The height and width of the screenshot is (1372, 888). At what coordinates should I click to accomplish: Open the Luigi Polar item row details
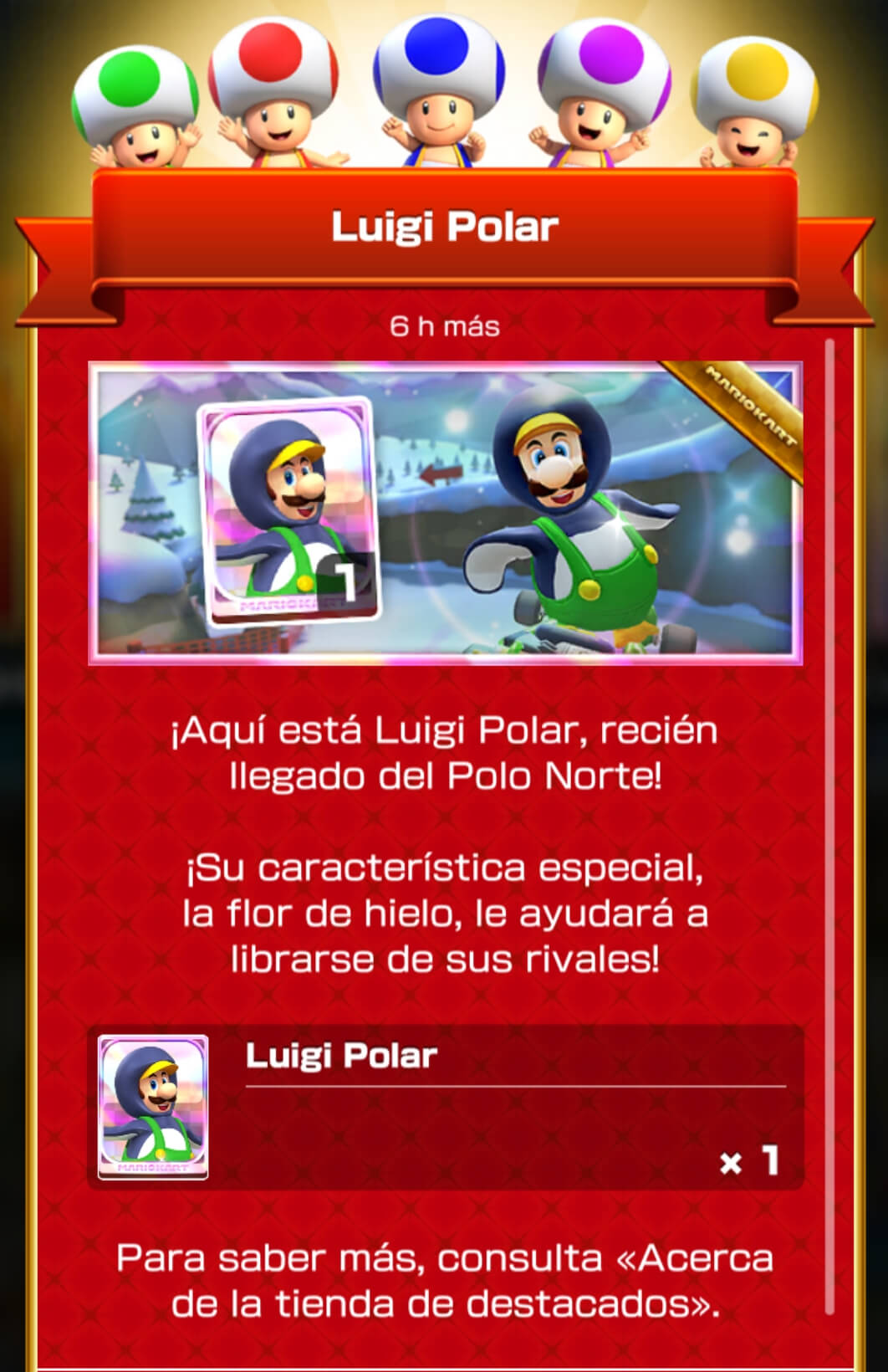(x=446, y=1108)
